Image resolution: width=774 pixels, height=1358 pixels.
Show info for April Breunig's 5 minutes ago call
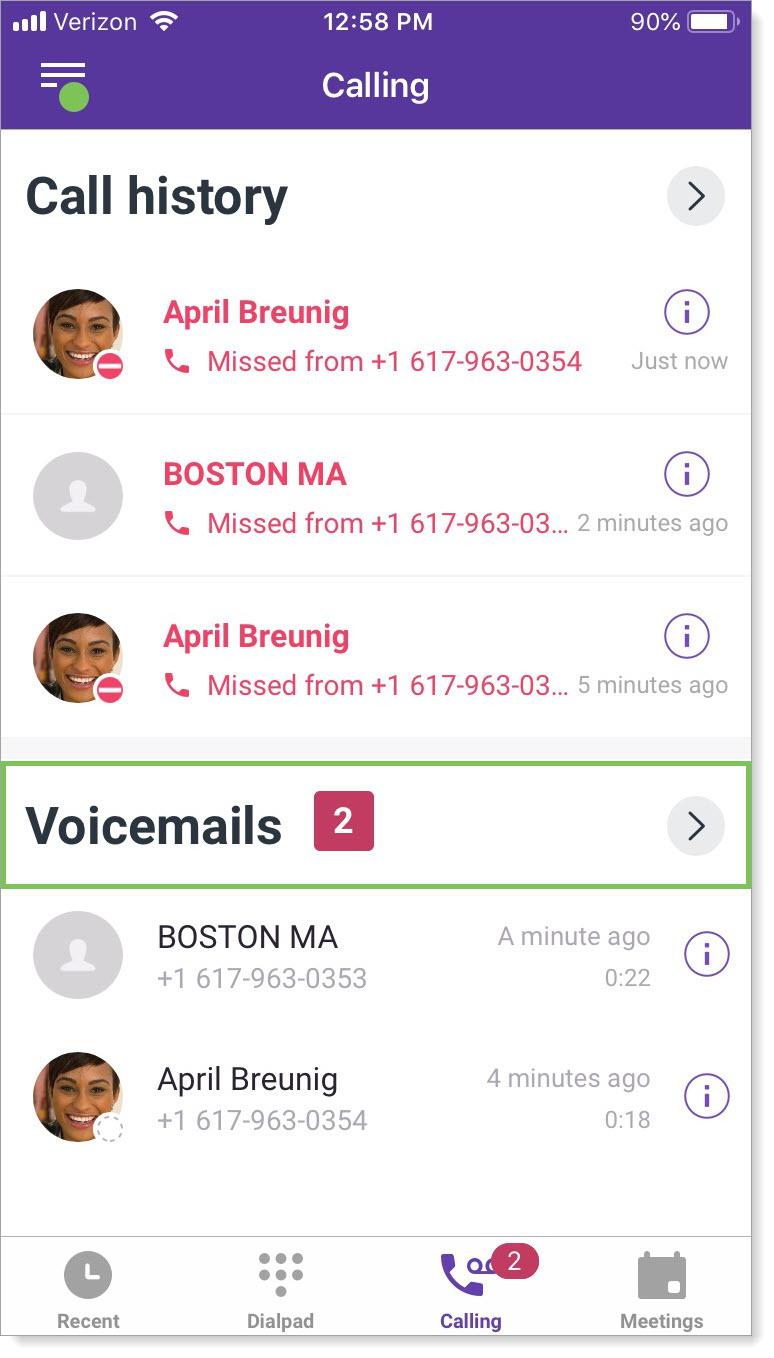click(x=687, y=636)
